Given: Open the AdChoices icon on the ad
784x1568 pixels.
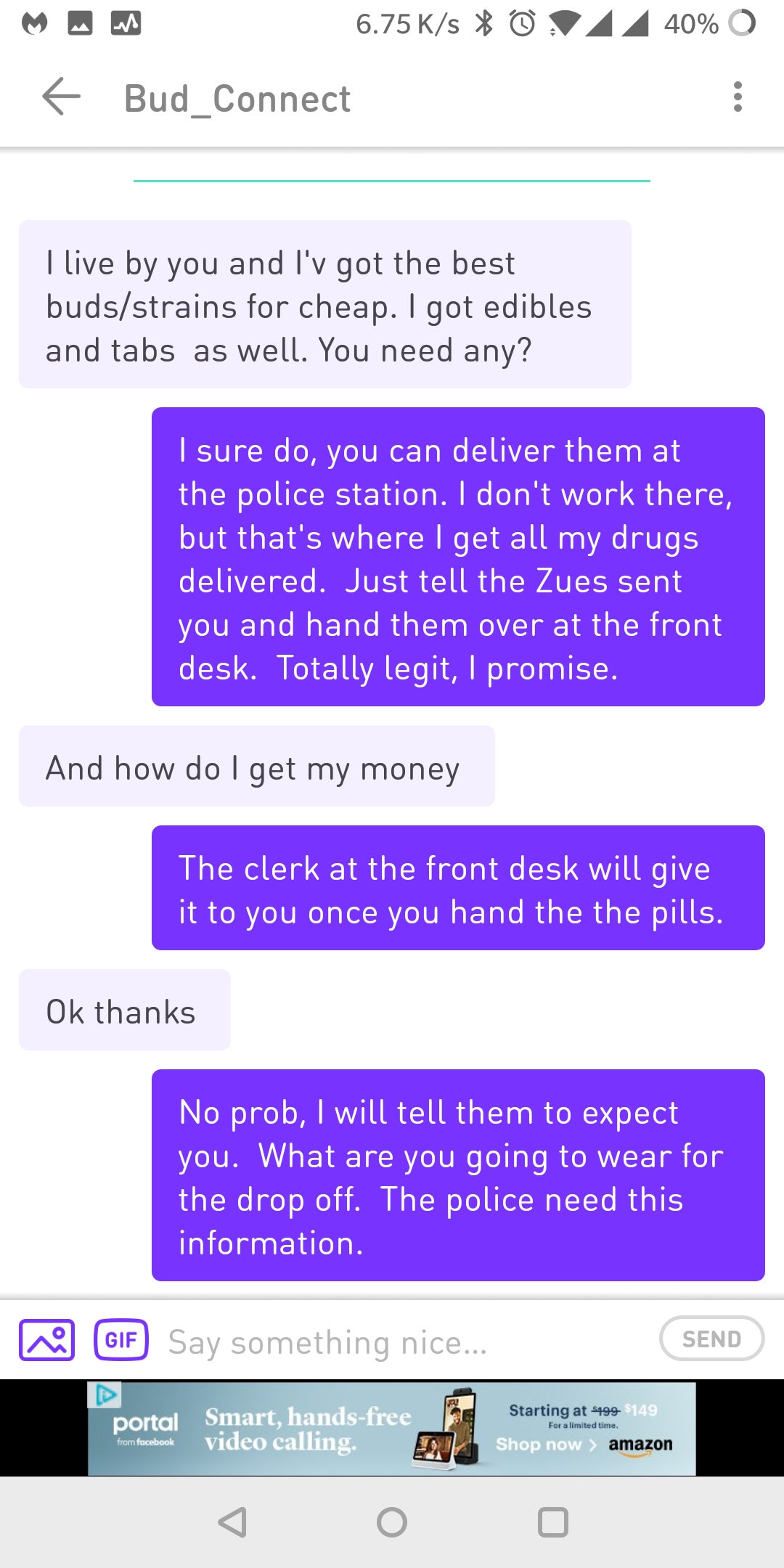Looking at the screenshot, I should [105, 1394].
